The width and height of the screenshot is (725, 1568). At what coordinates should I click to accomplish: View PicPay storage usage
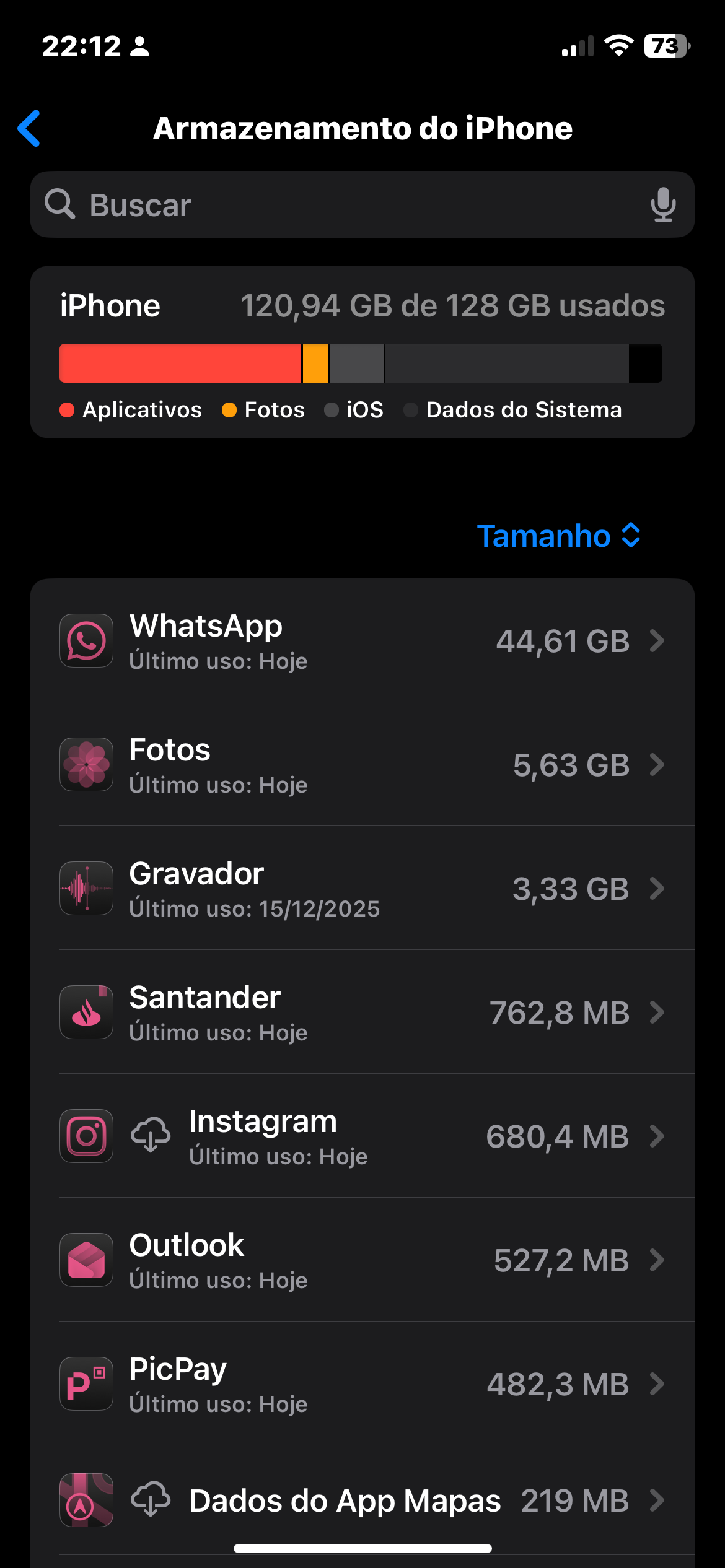362,1384
